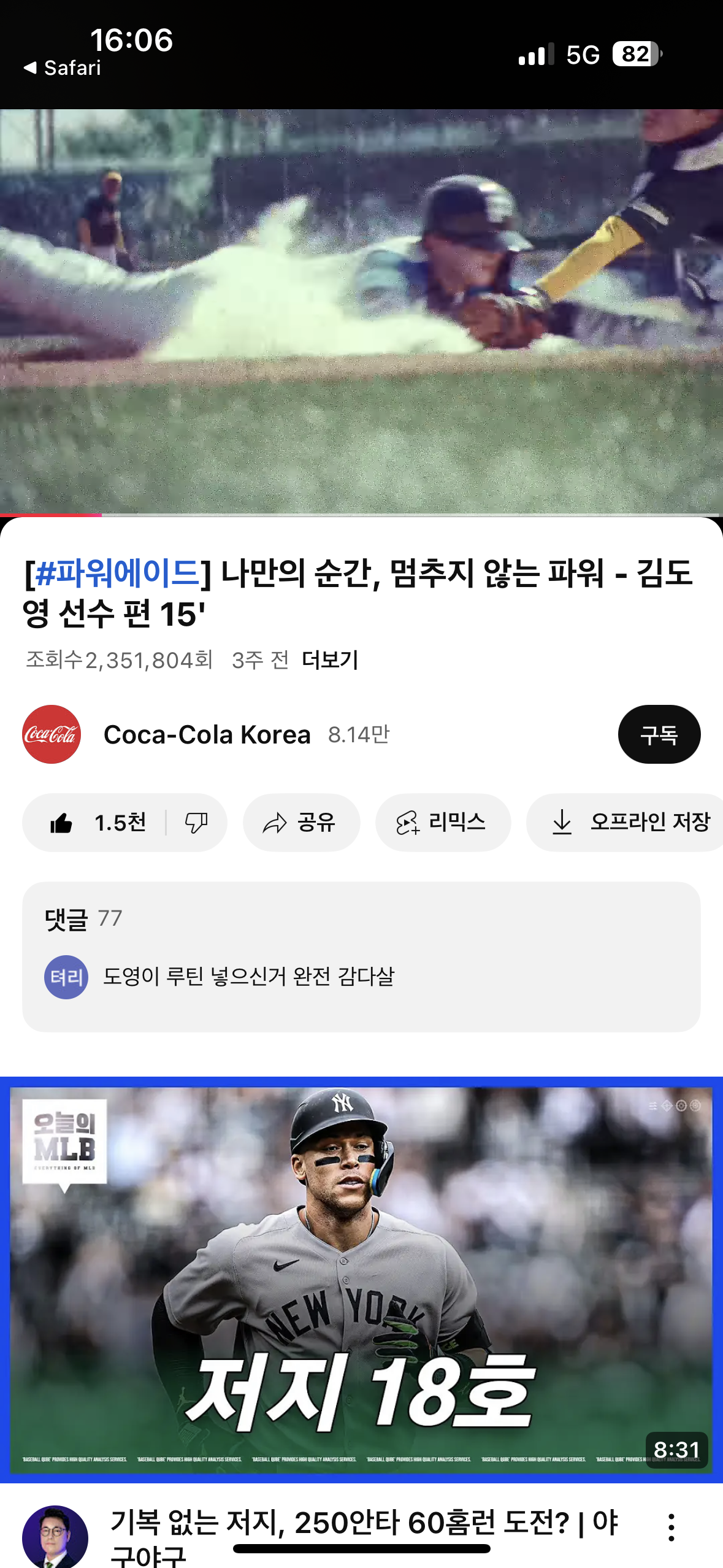The height and width of the screenshot is (1568, 723).
Task: Share the video via 공유
Action: 301,823
